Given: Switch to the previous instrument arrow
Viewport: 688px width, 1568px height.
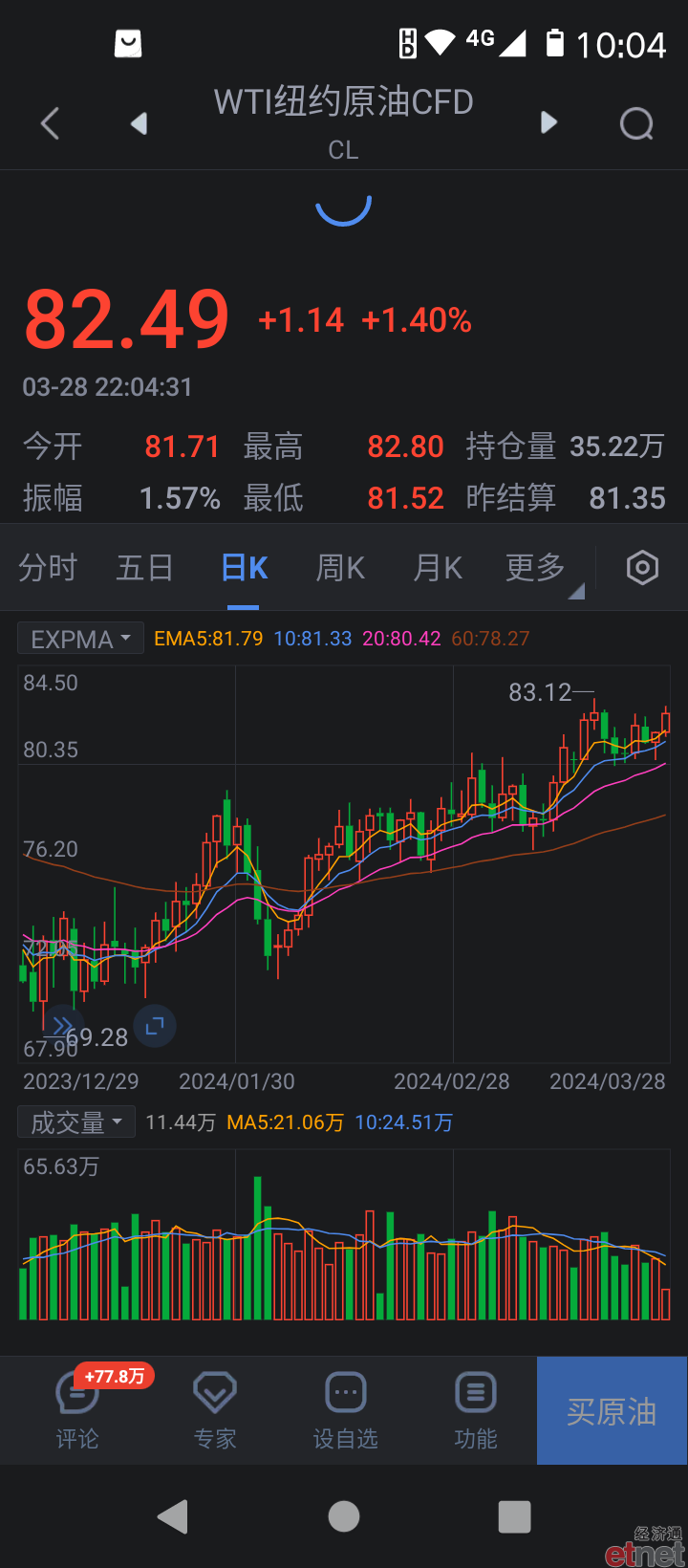Looking at the screenshot, I should pyautogui.click(x=140, y=123).
